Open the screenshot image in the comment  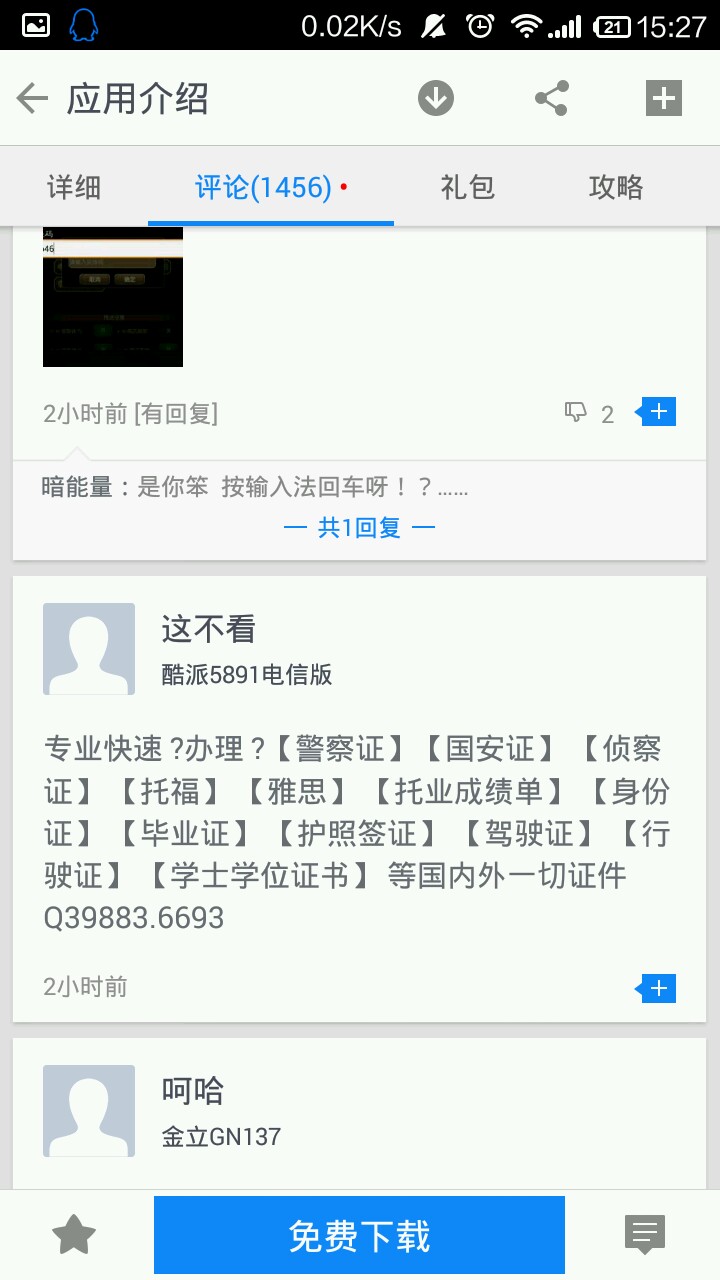[x=113, y=297]
